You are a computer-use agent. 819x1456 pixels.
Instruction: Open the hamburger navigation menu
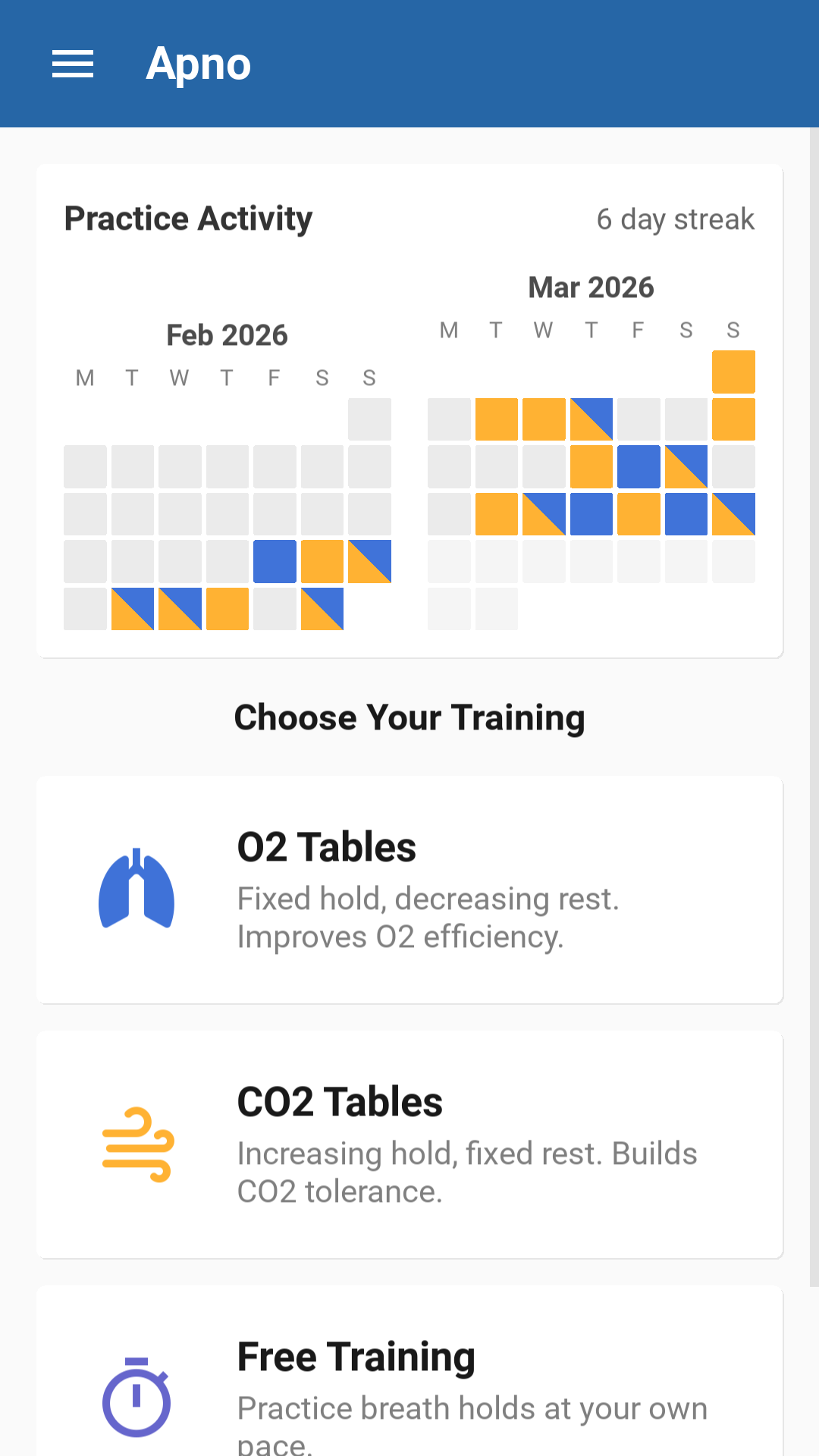tap(72, 64)
